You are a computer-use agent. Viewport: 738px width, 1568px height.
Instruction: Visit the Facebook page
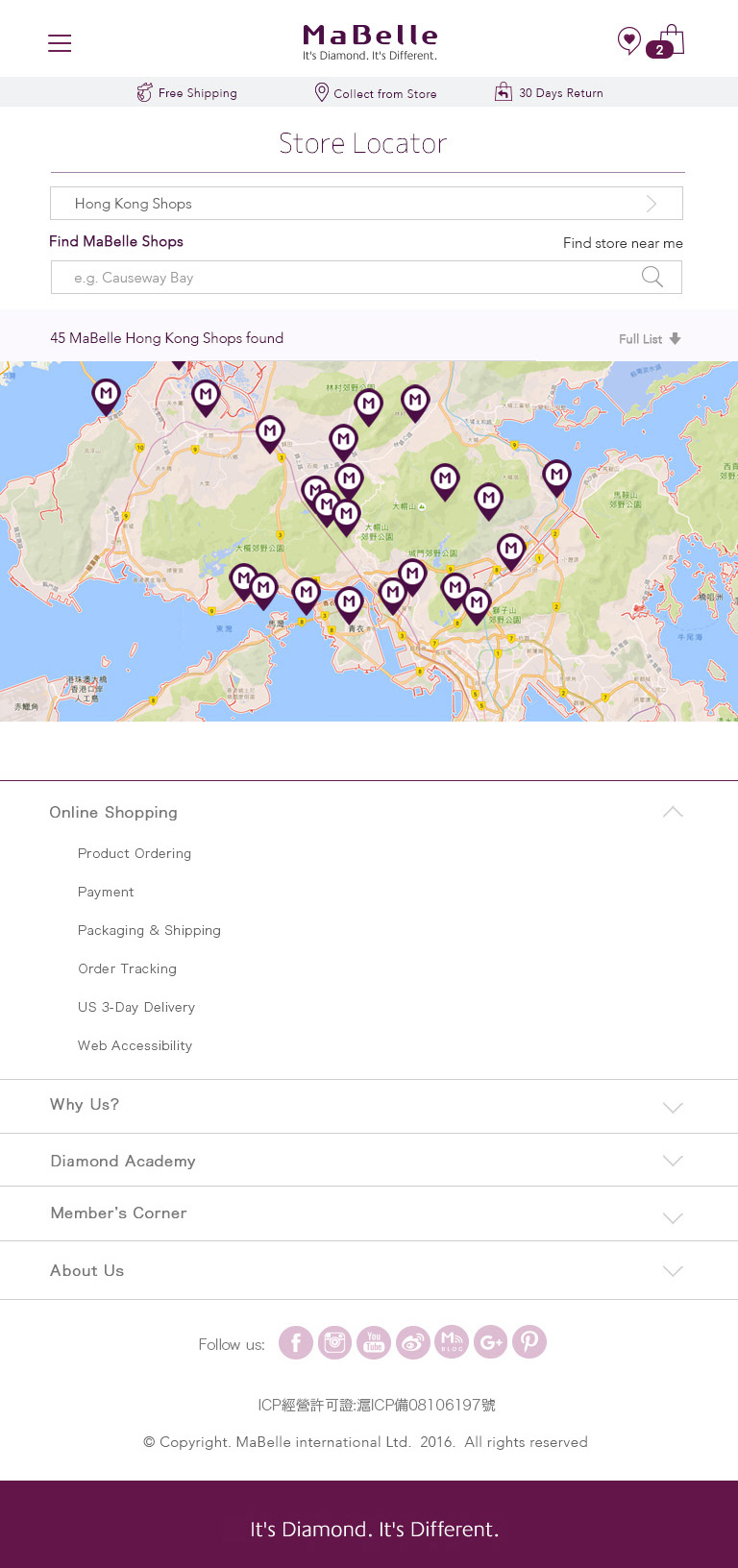click(296, 1342)
